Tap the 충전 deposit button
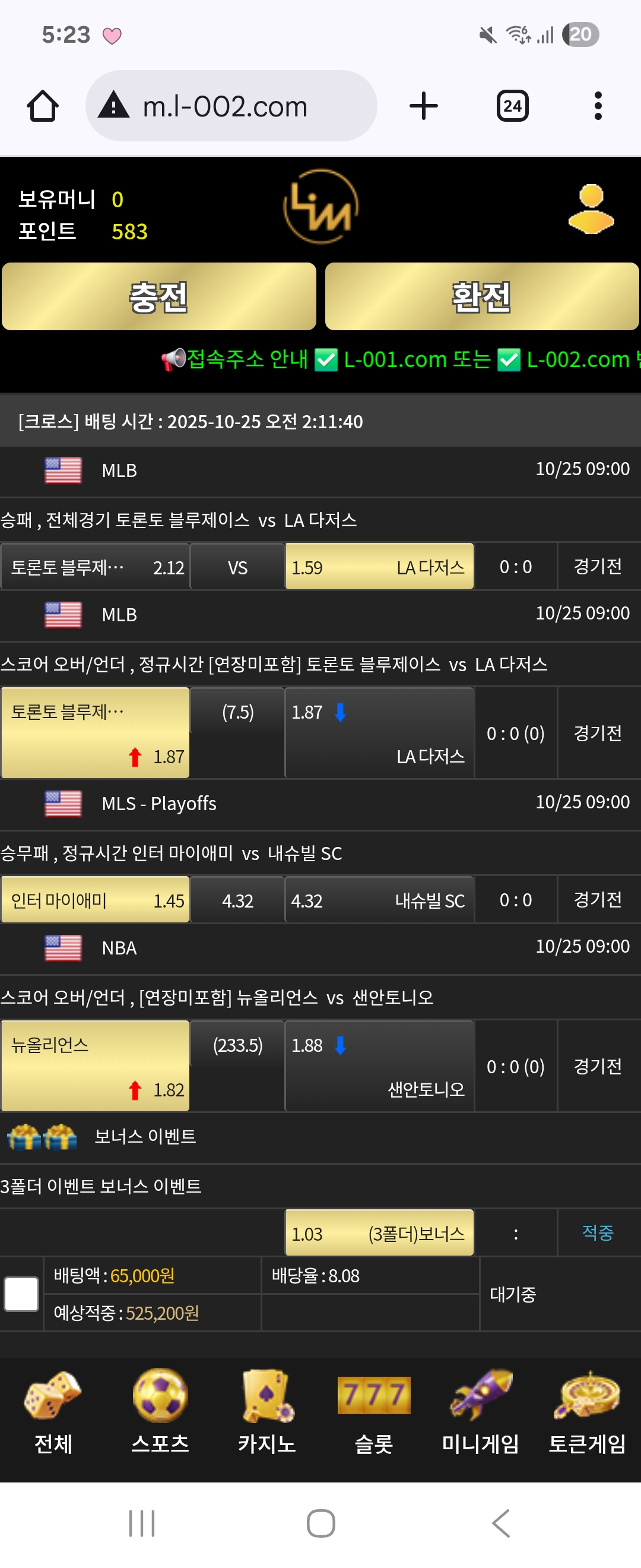641x1568 pixels. click(158, 296)
